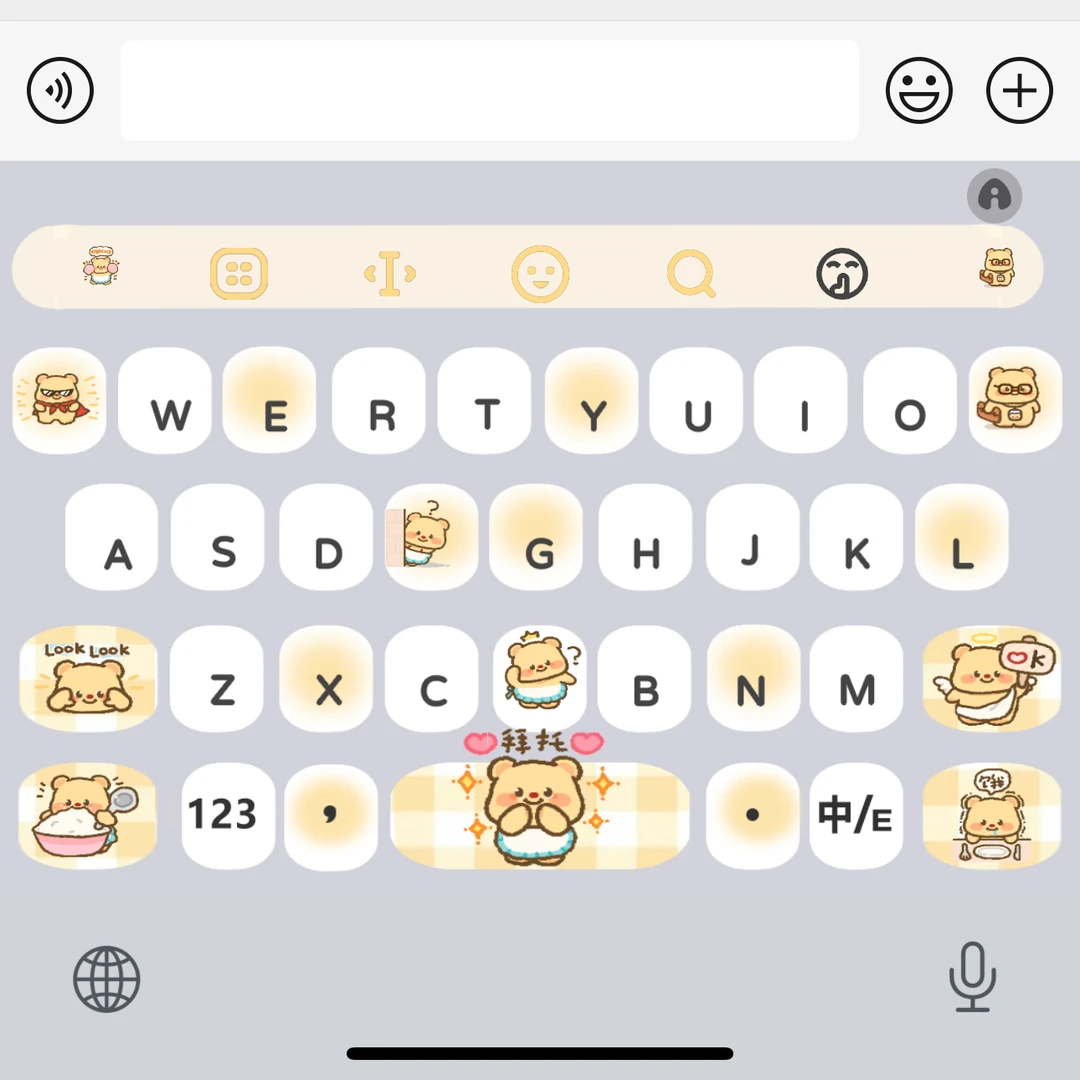
Task: Switch to the 123 number keyboard
Action: click(222, 815)
